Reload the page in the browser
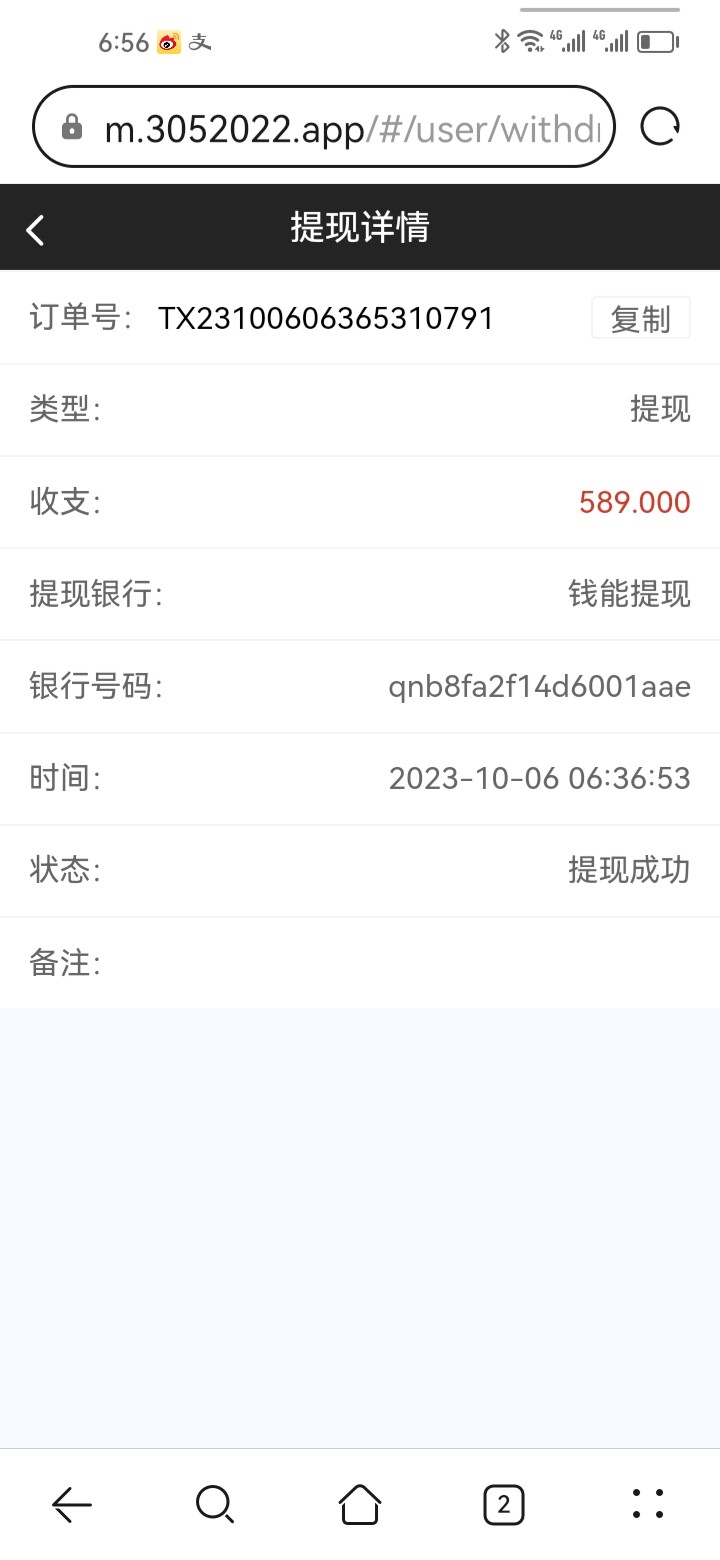Image resolution: width=720 pixels, height=1560 pixels. (x=660, y=127)
